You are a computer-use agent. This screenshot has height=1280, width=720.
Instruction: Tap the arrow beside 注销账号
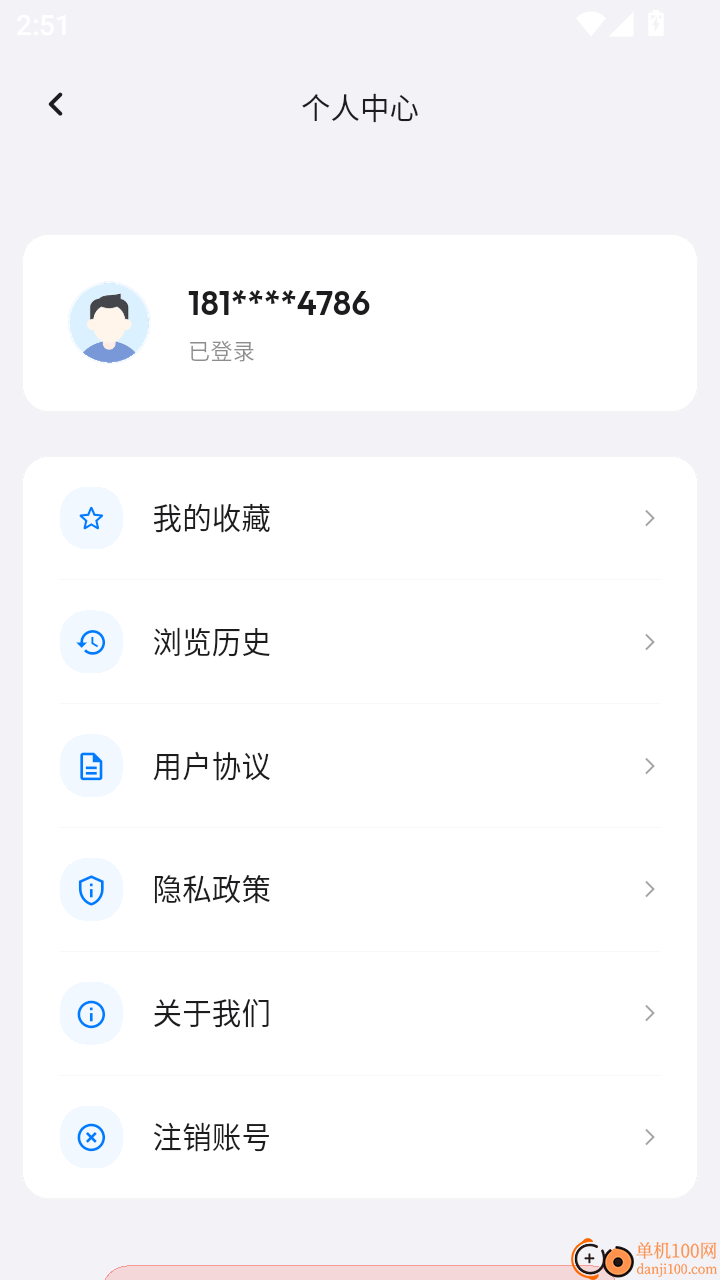click(x=649, y=1137)
